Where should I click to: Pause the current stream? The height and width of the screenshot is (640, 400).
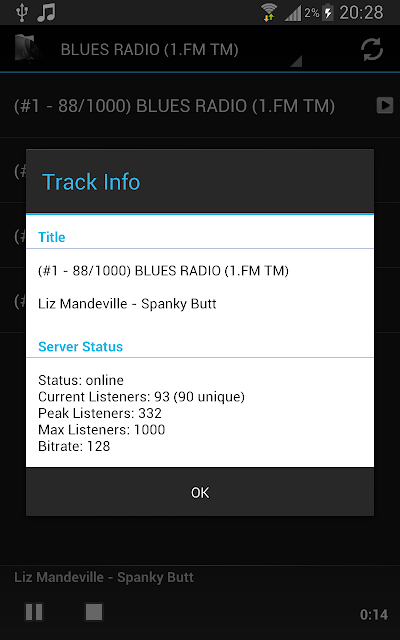(x=34, y=612)
